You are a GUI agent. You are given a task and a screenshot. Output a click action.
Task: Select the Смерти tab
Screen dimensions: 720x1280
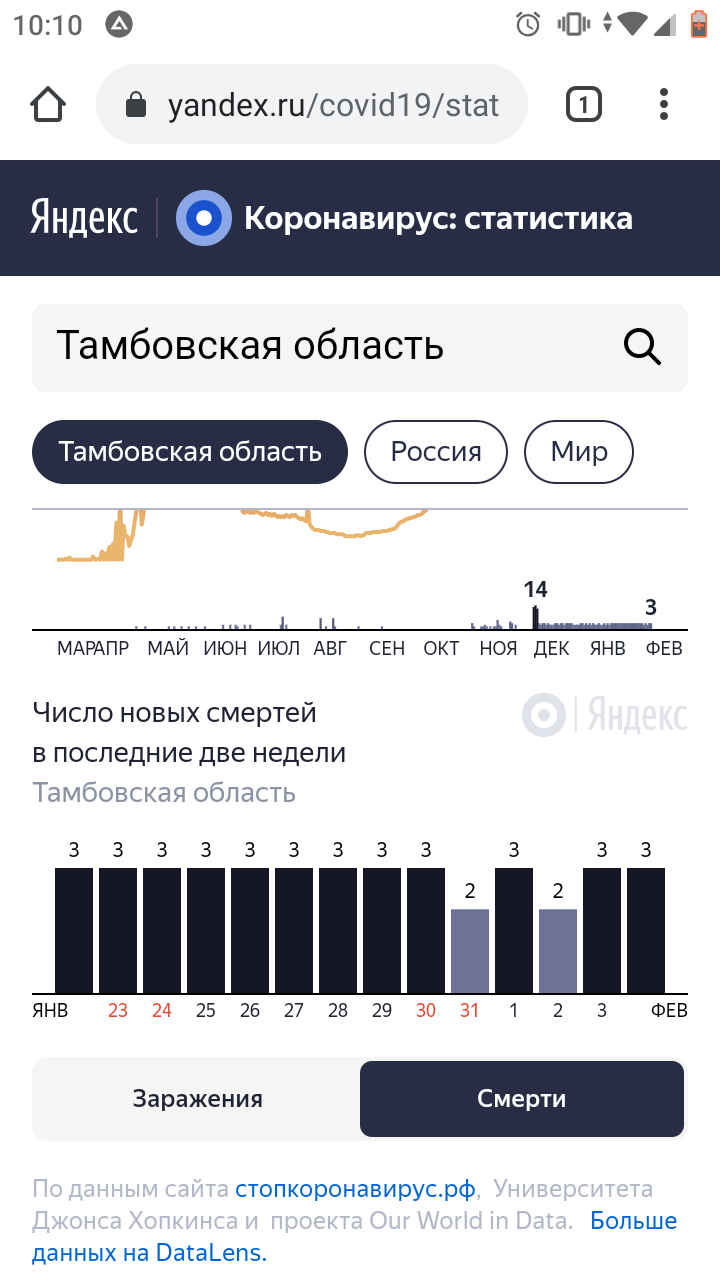(522, 1099)
